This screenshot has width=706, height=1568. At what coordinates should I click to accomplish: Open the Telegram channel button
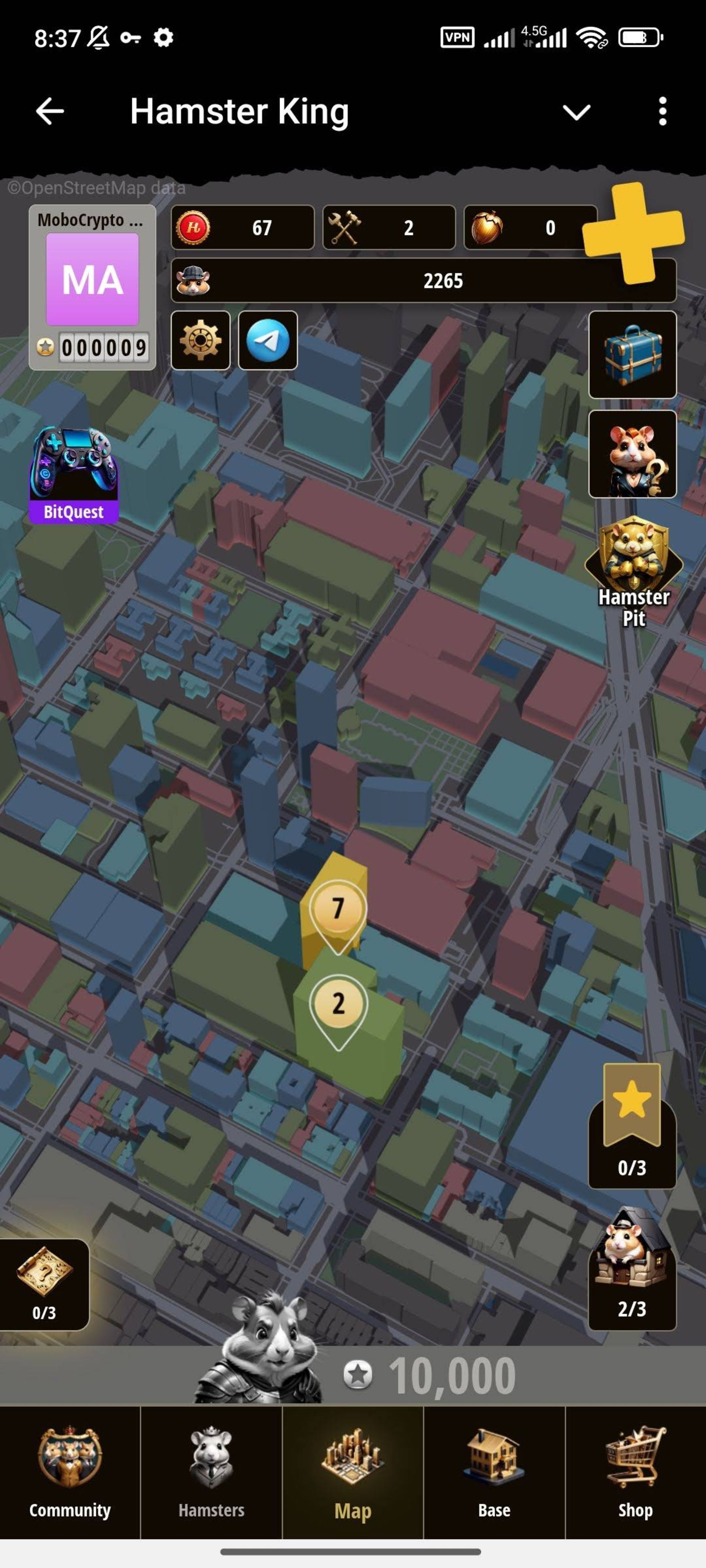(267, 340)
